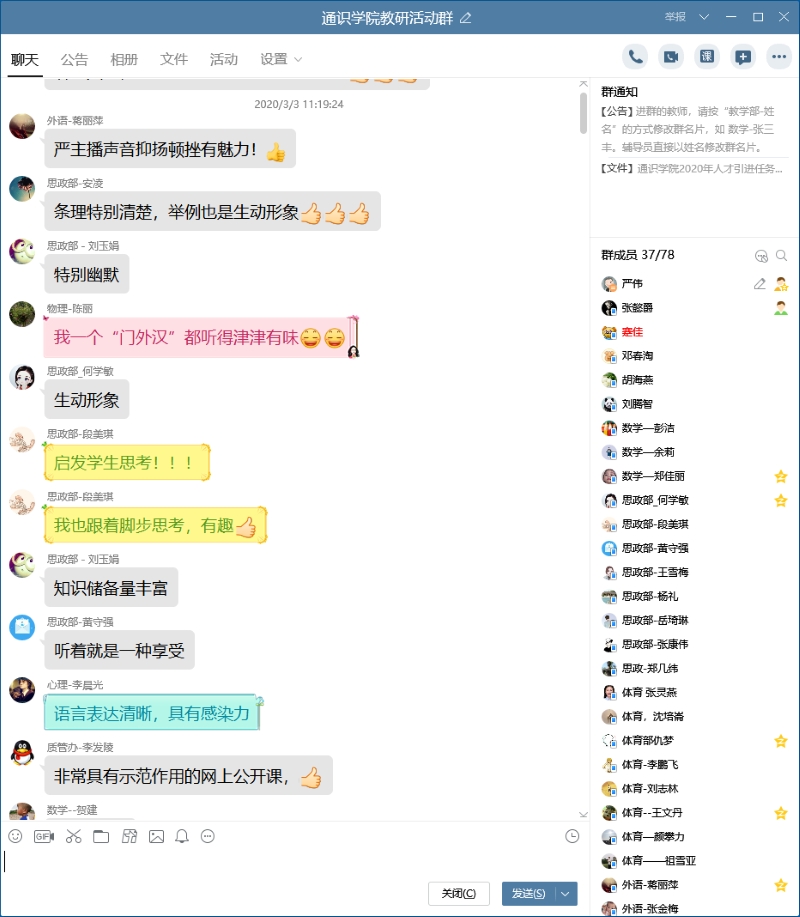Edit the group name with pencil icon
The image size is (800, 917).
[x=465, y=18]
